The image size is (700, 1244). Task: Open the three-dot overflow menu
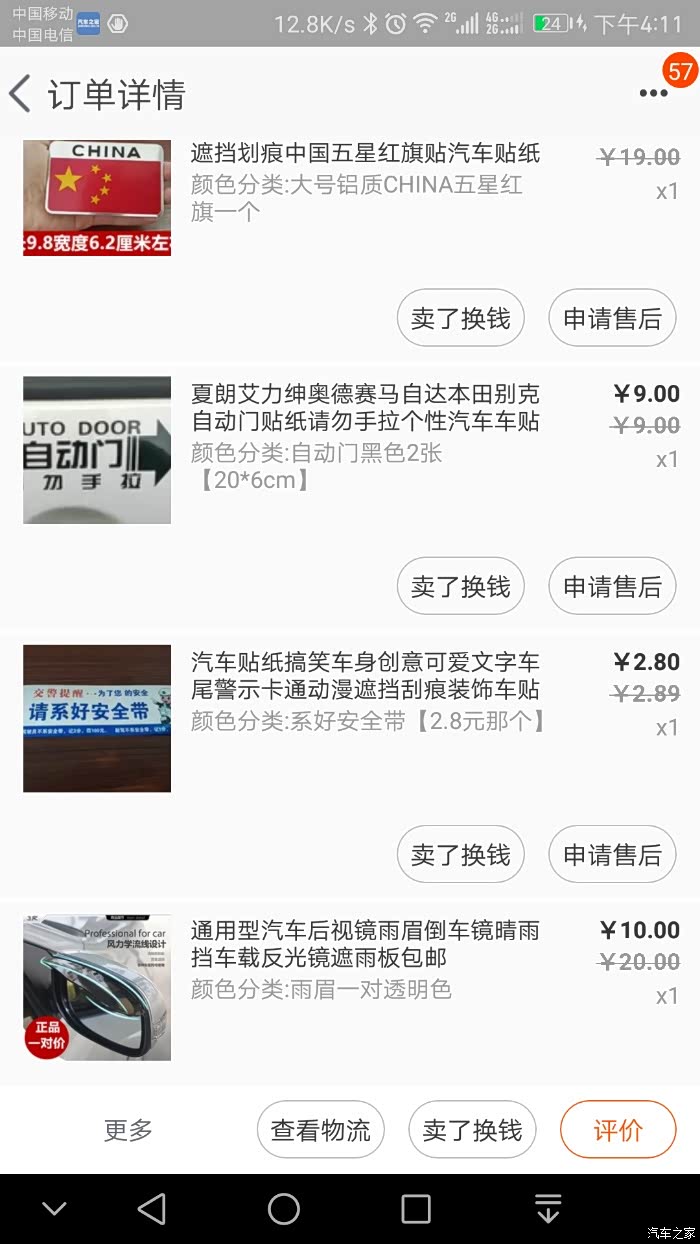coord(653,93)
